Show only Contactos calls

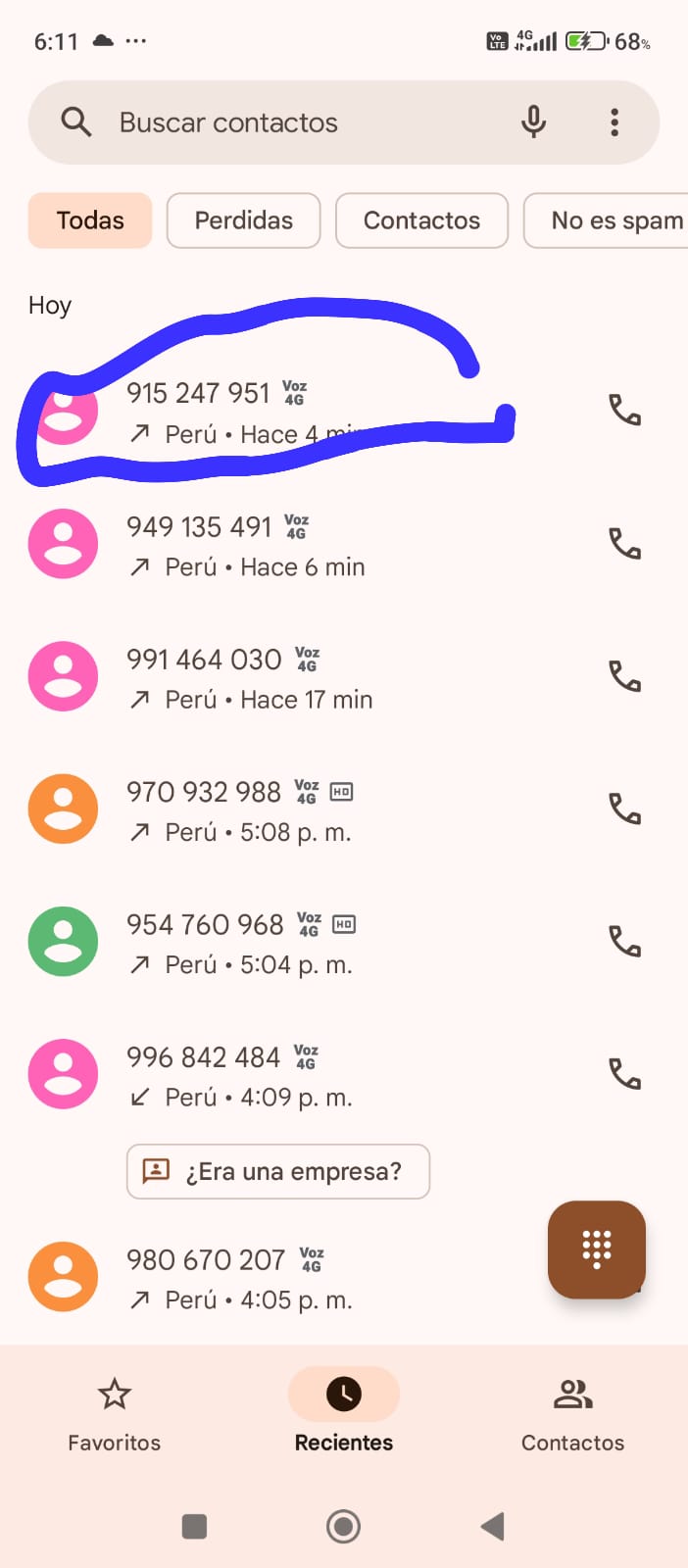tap(421, 220)
